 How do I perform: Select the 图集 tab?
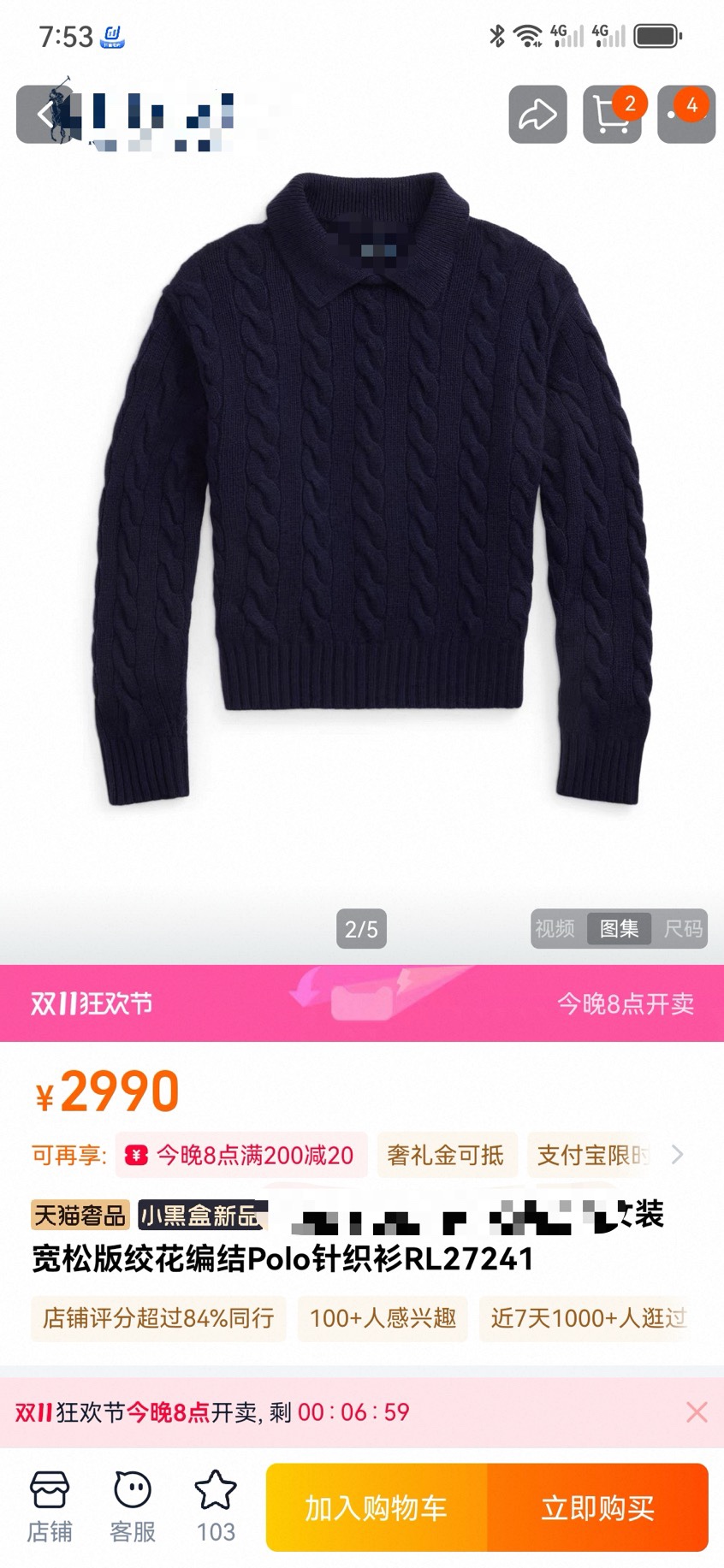coord(619,929)
